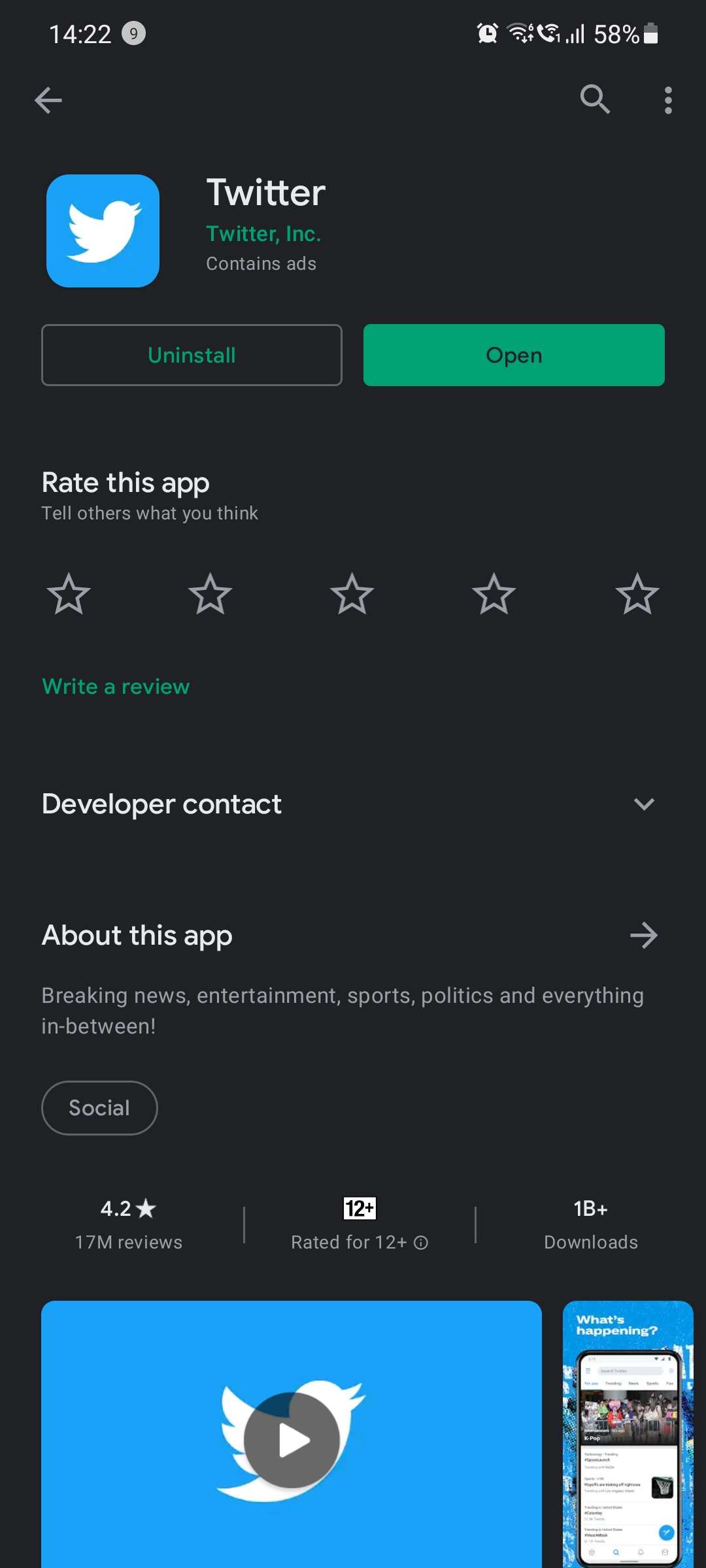Tap Write a review
This screenshot has height=1568, width=706.
click(115, 686)
